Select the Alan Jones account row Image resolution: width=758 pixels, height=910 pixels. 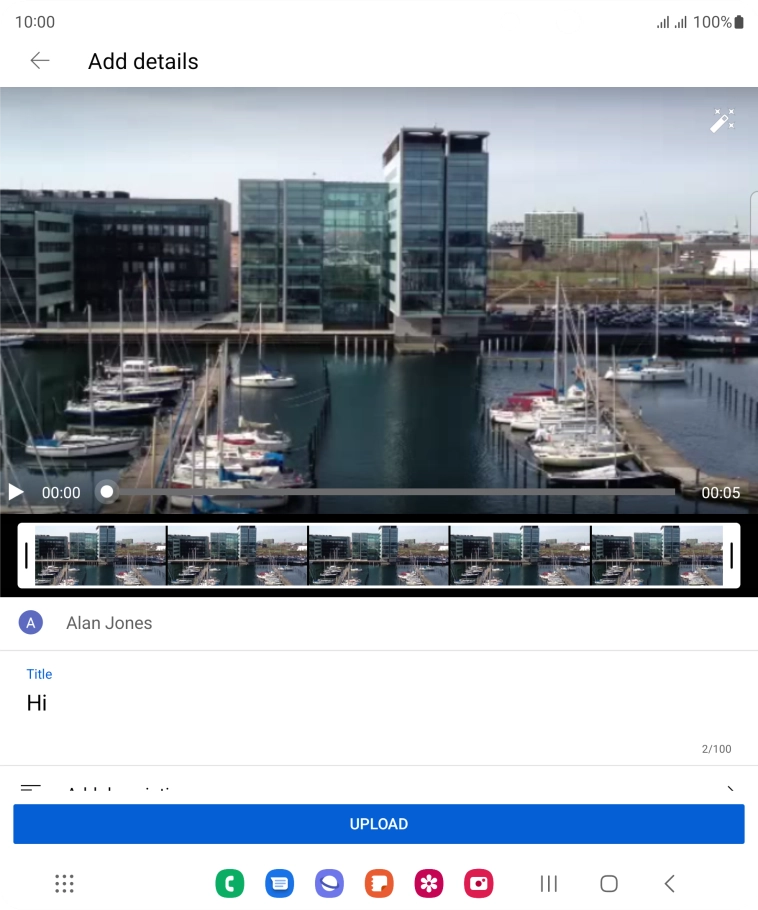(108, 622)
